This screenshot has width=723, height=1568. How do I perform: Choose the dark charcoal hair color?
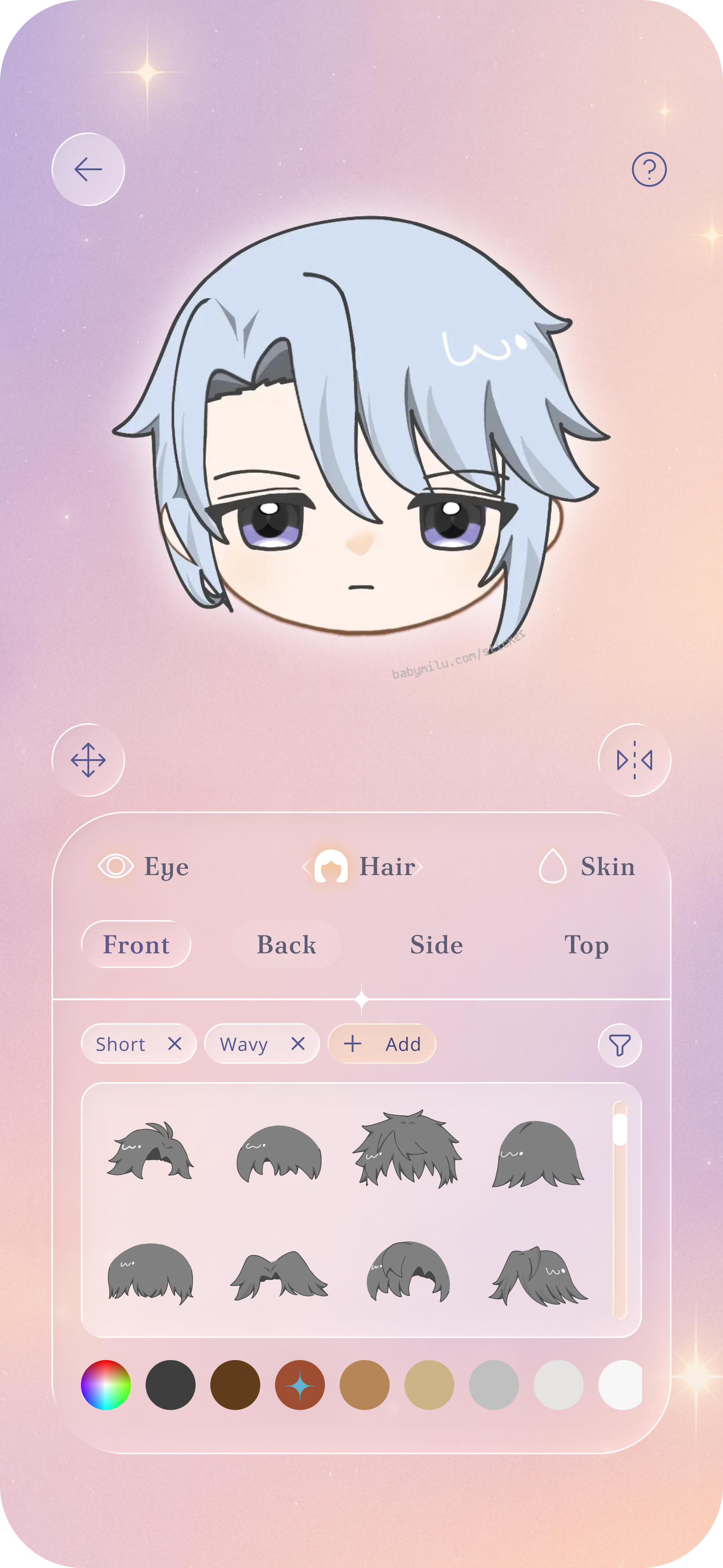[171, 1385]
